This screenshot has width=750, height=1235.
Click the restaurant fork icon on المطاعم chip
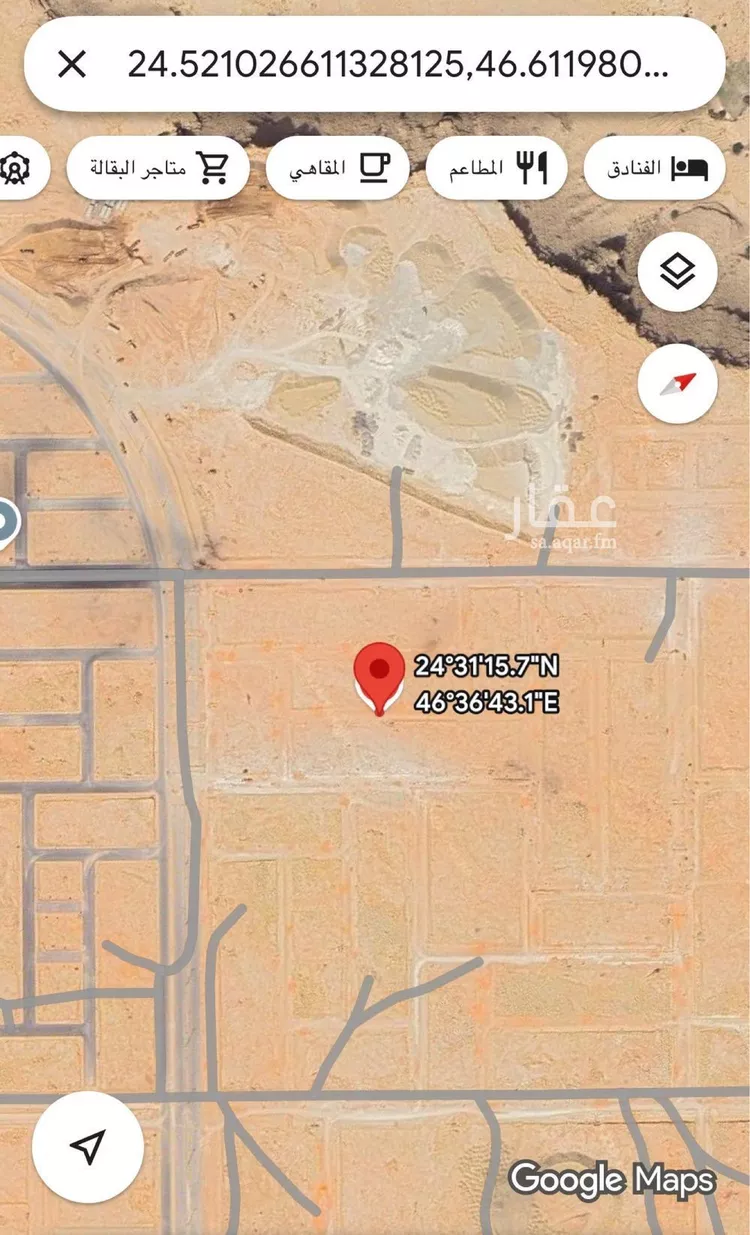[531, 167]
